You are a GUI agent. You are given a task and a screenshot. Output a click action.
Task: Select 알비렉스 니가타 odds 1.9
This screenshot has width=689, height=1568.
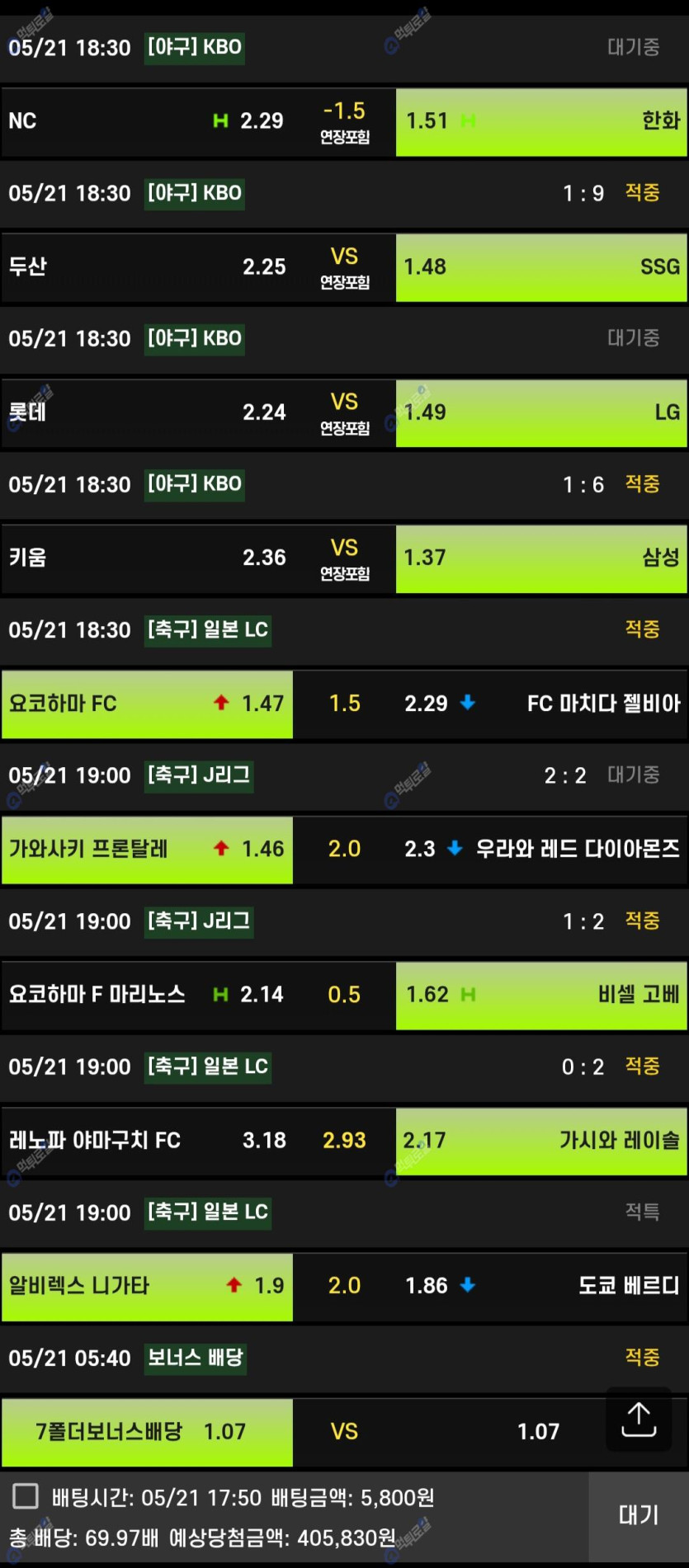pyautogui.click(x=147, y=1287)
